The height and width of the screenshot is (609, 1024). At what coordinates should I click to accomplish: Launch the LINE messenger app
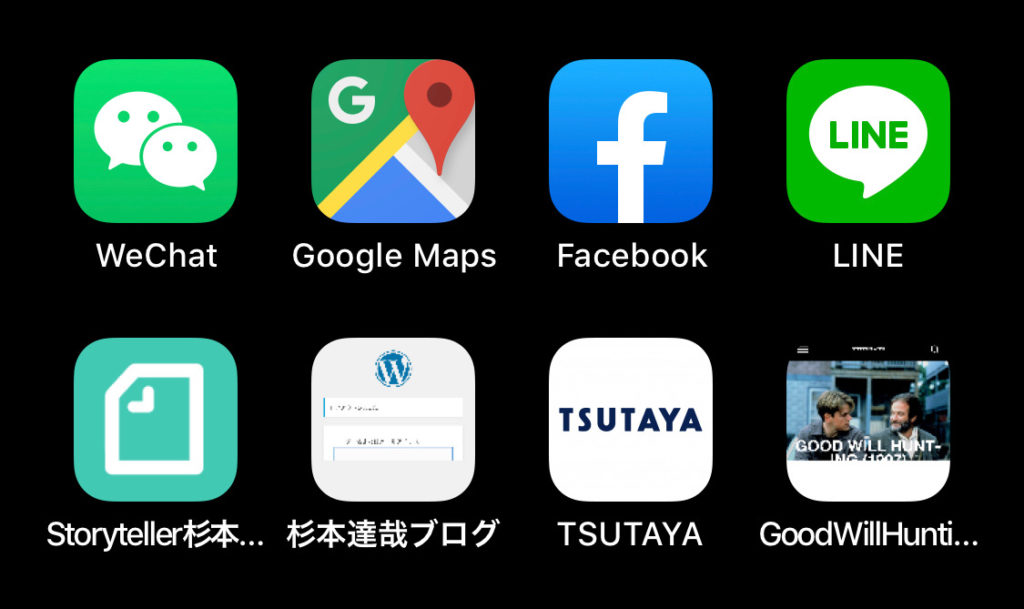pyautogui.click(x=867, y=141)
